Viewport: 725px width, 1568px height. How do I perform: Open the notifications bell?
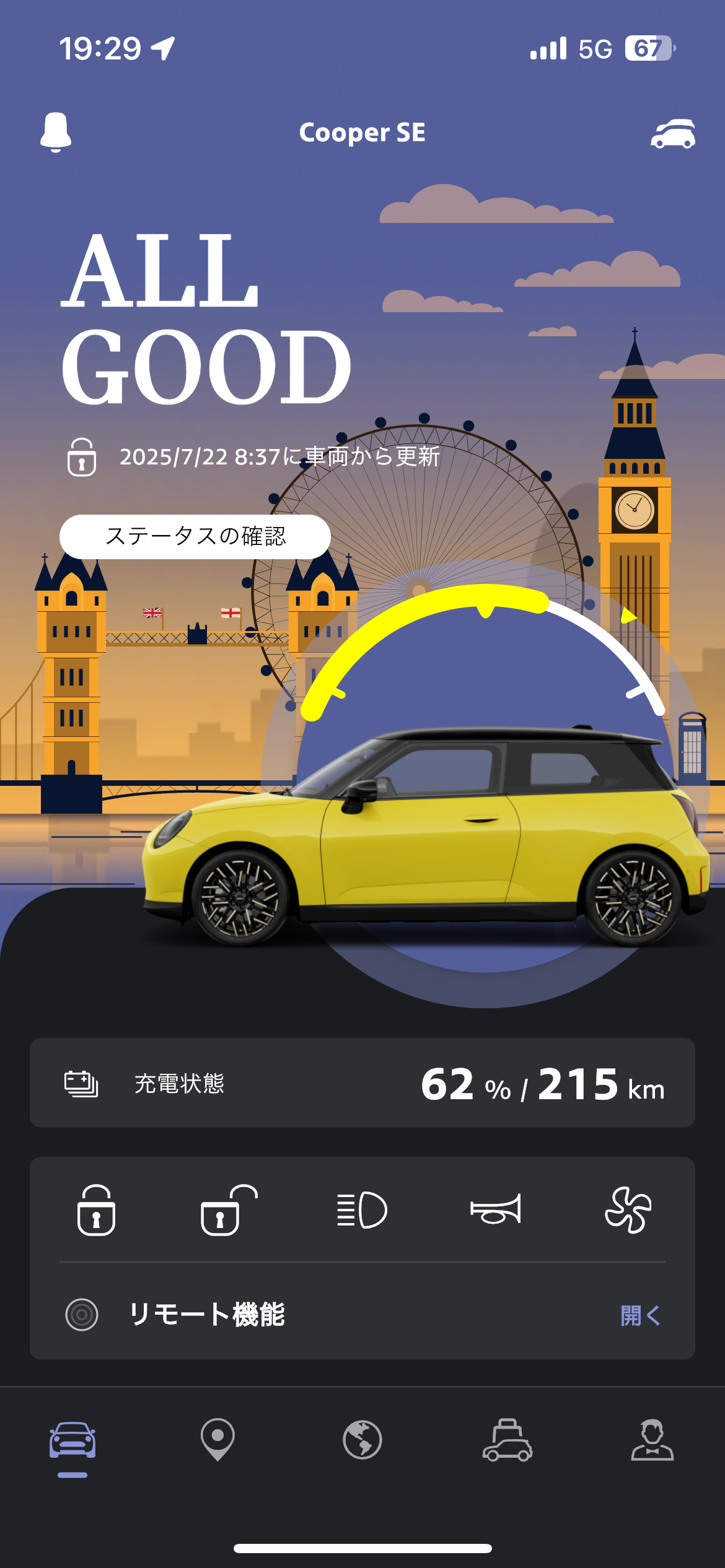tap(56, 132)
